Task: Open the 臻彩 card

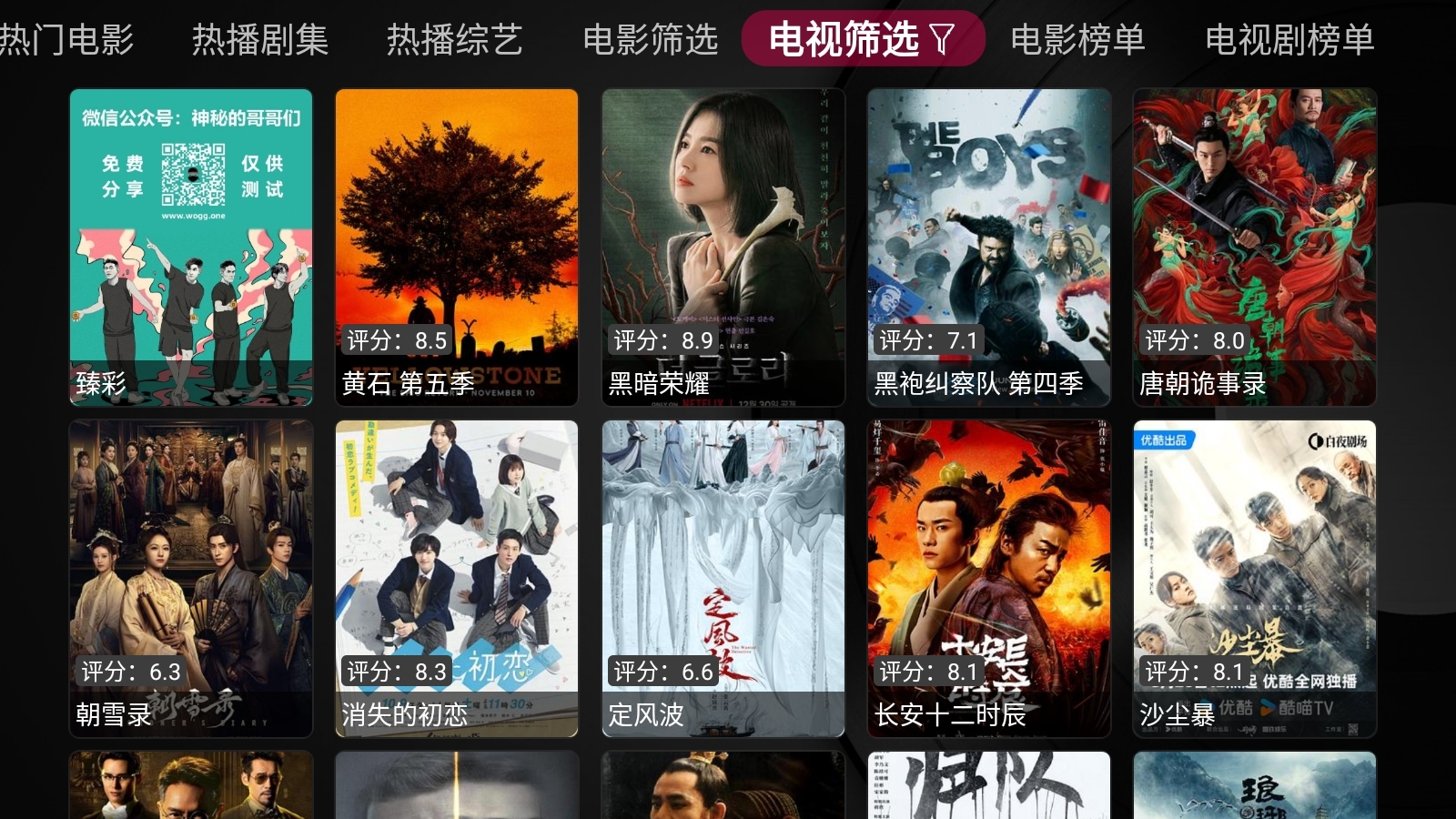Action: 191,247
